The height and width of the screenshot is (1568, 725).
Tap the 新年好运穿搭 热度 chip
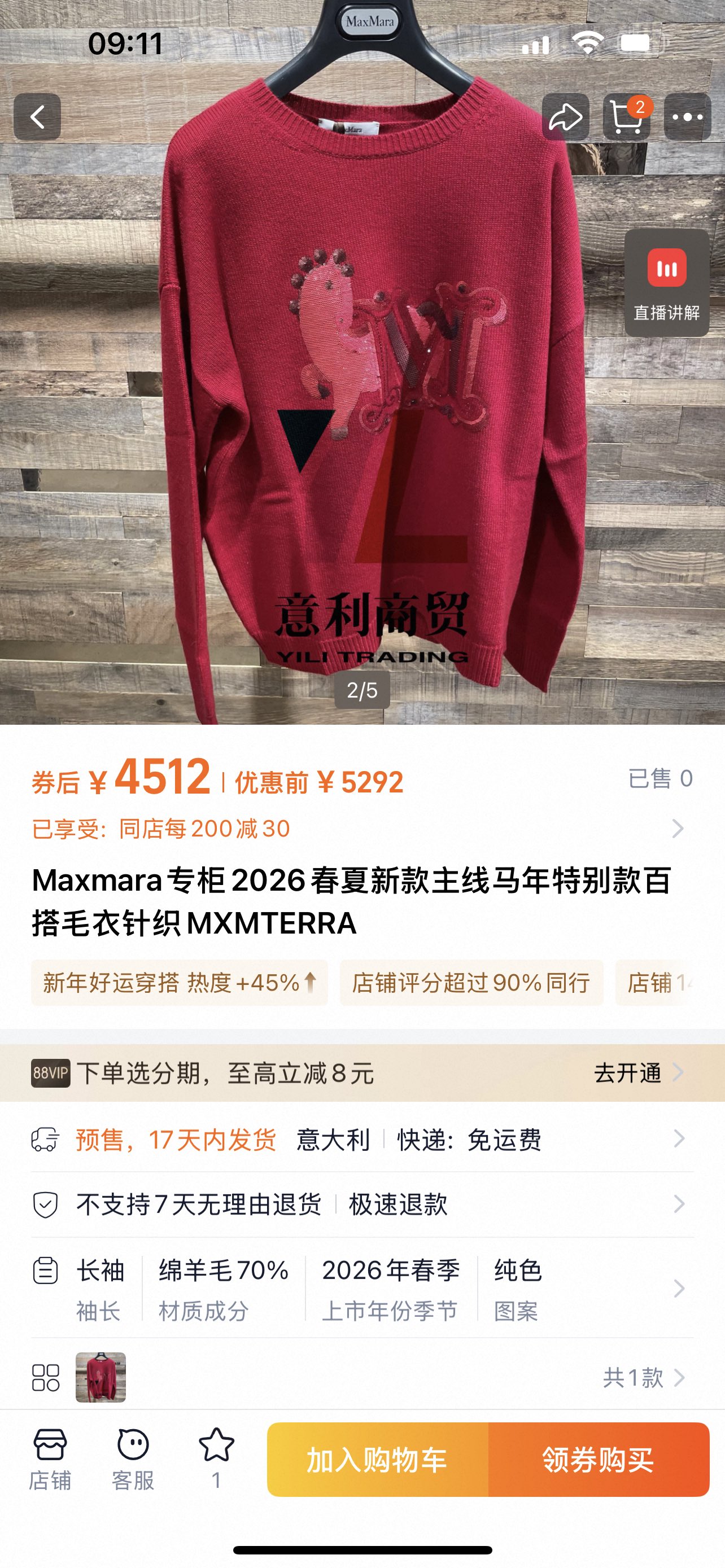(180, 983)
